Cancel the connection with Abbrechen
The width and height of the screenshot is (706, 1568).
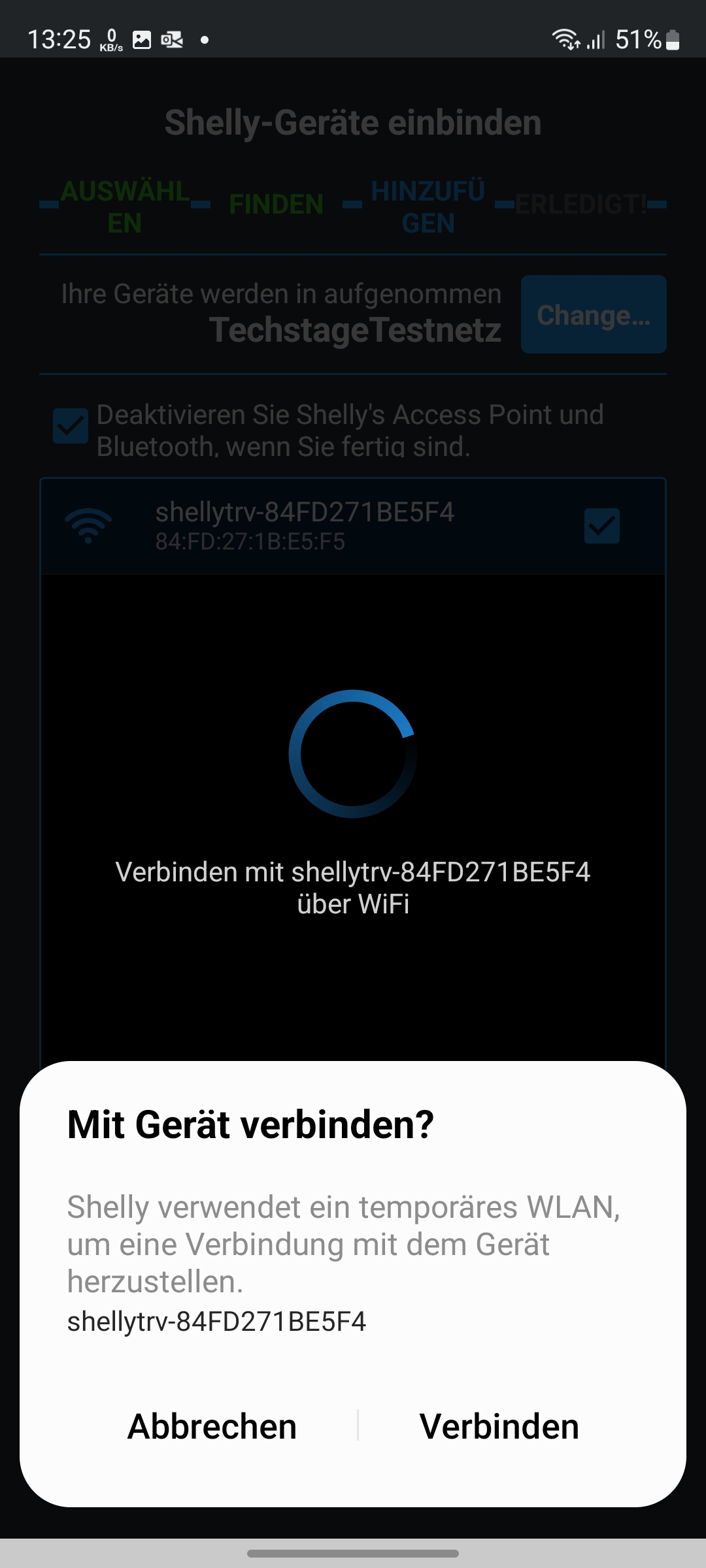click(x=212, y=1426)
